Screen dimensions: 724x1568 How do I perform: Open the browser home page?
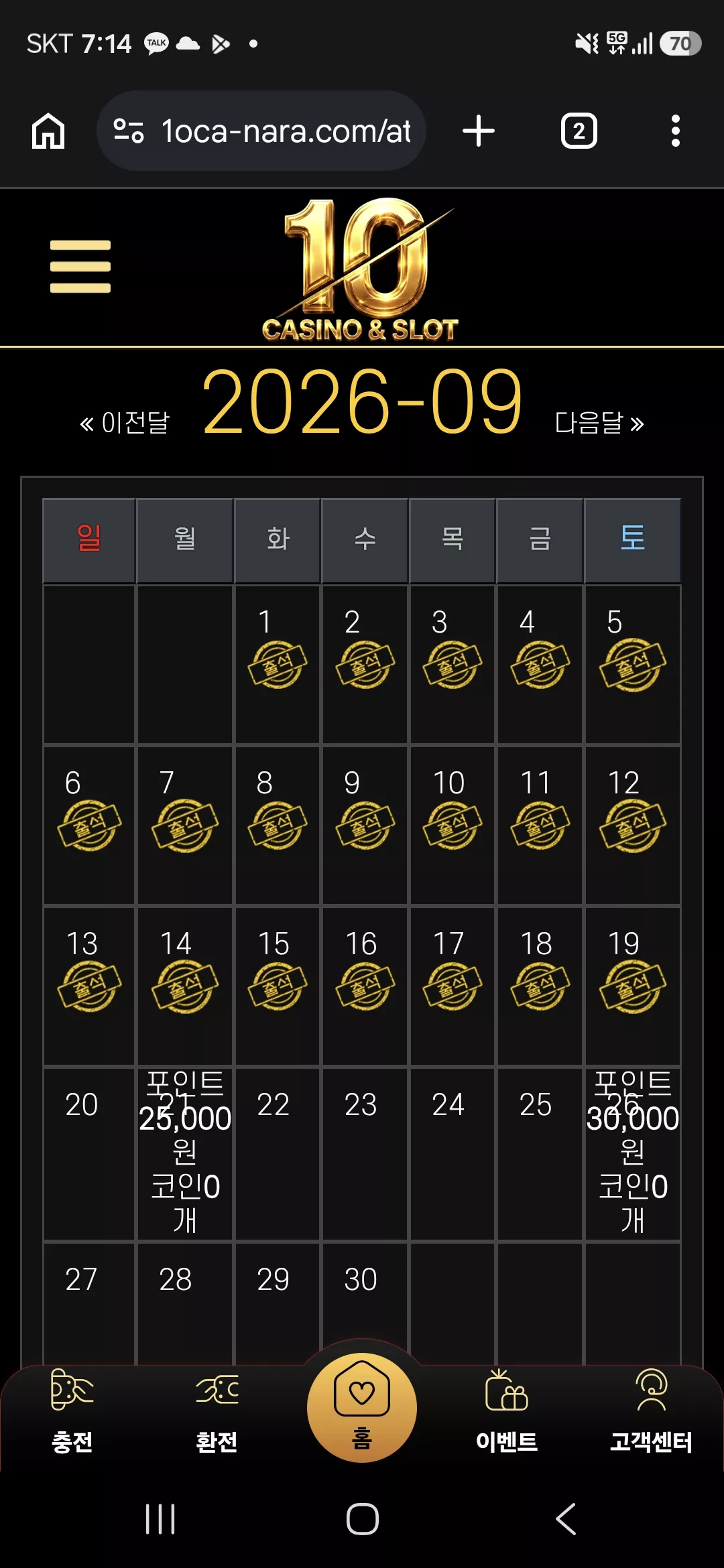click(x=48, y=131)
